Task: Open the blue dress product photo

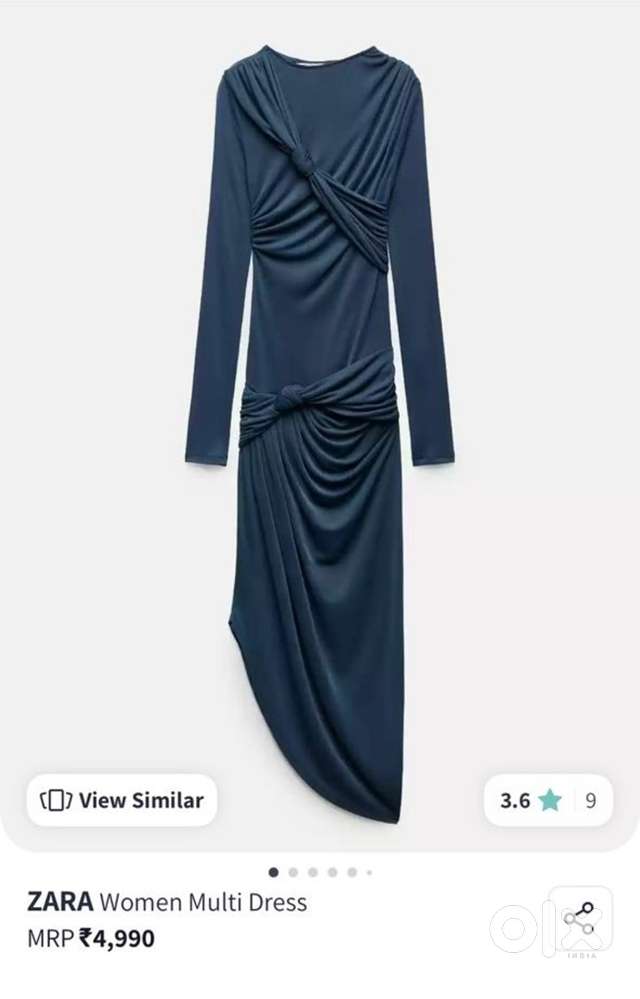Action: pyautogui.click(x=320, y=420)
